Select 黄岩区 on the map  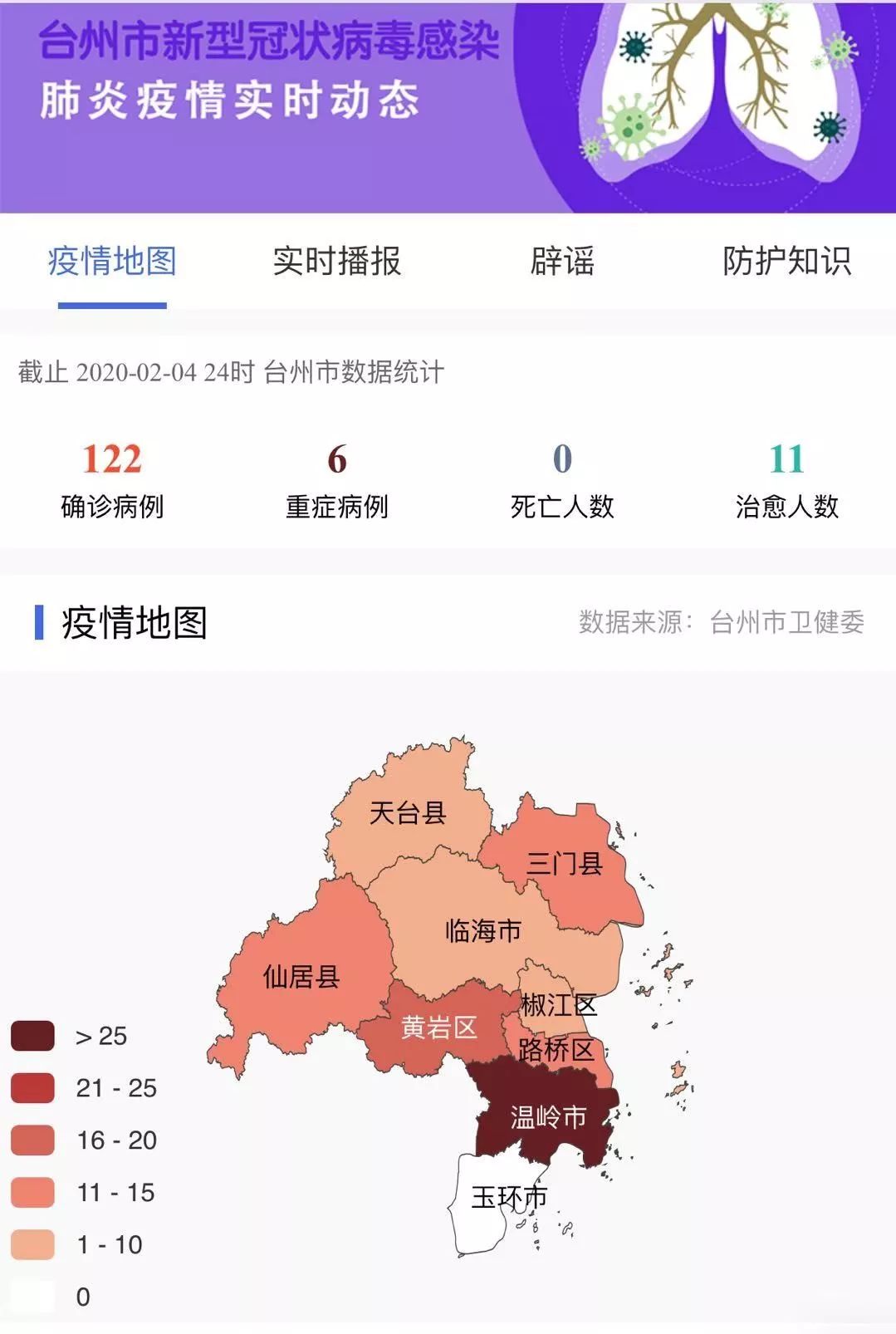coord(438,1027)
